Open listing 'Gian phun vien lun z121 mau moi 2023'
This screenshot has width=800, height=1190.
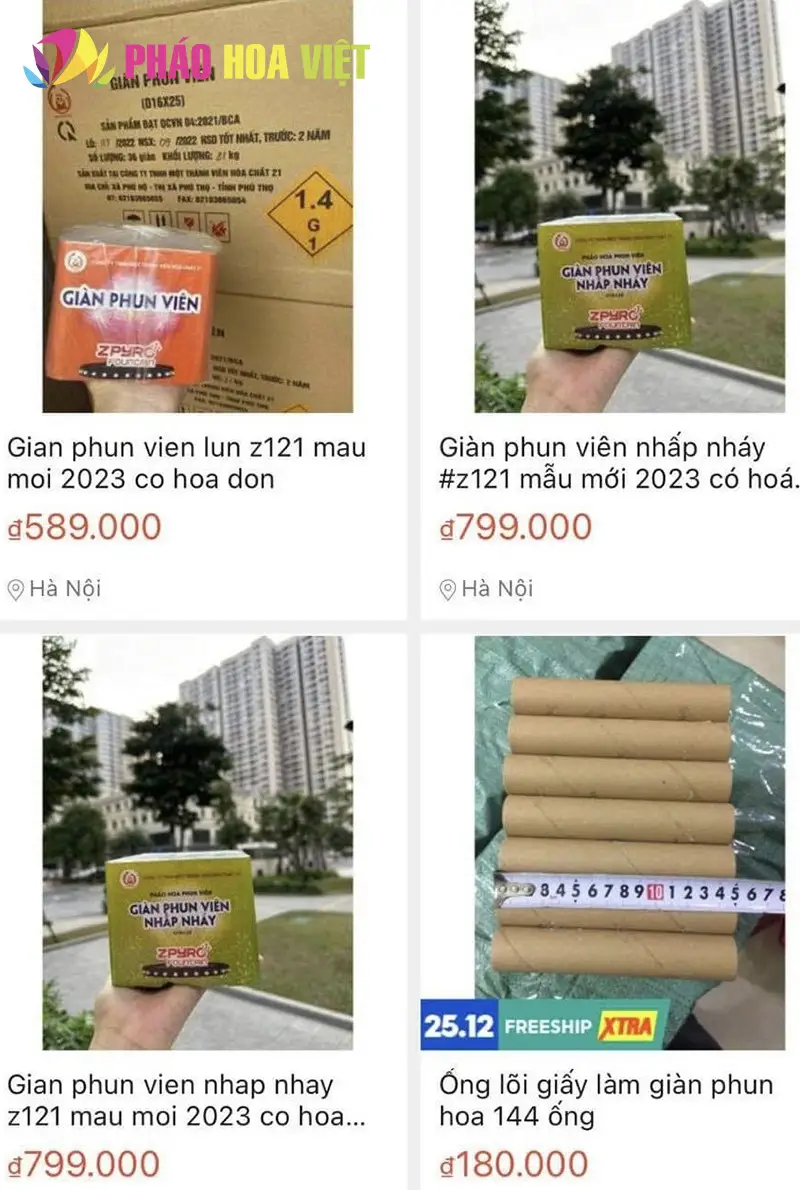coord(190,460)
